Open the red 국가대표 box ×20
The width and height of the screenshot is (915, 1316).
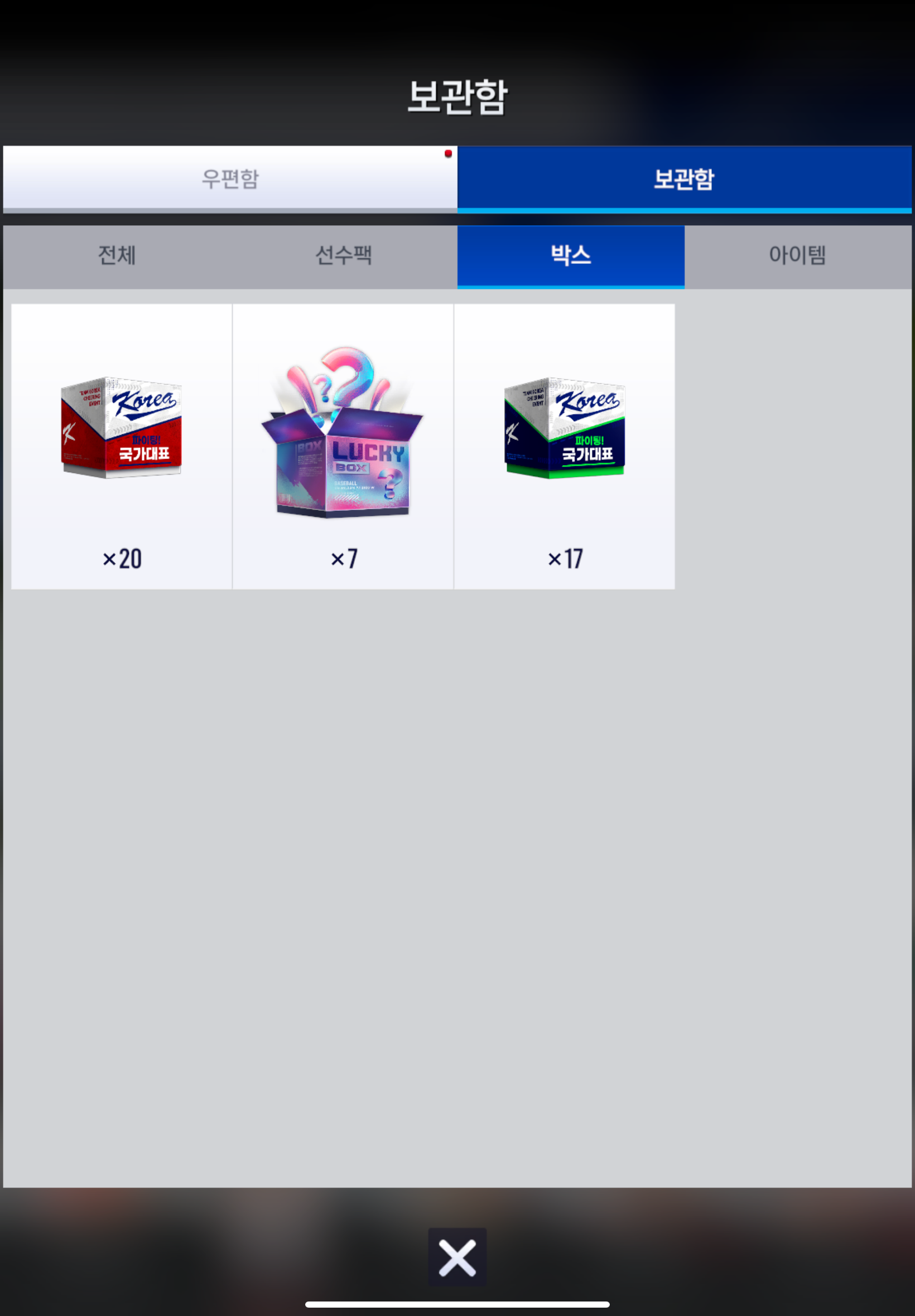click(x=122, y=446)
